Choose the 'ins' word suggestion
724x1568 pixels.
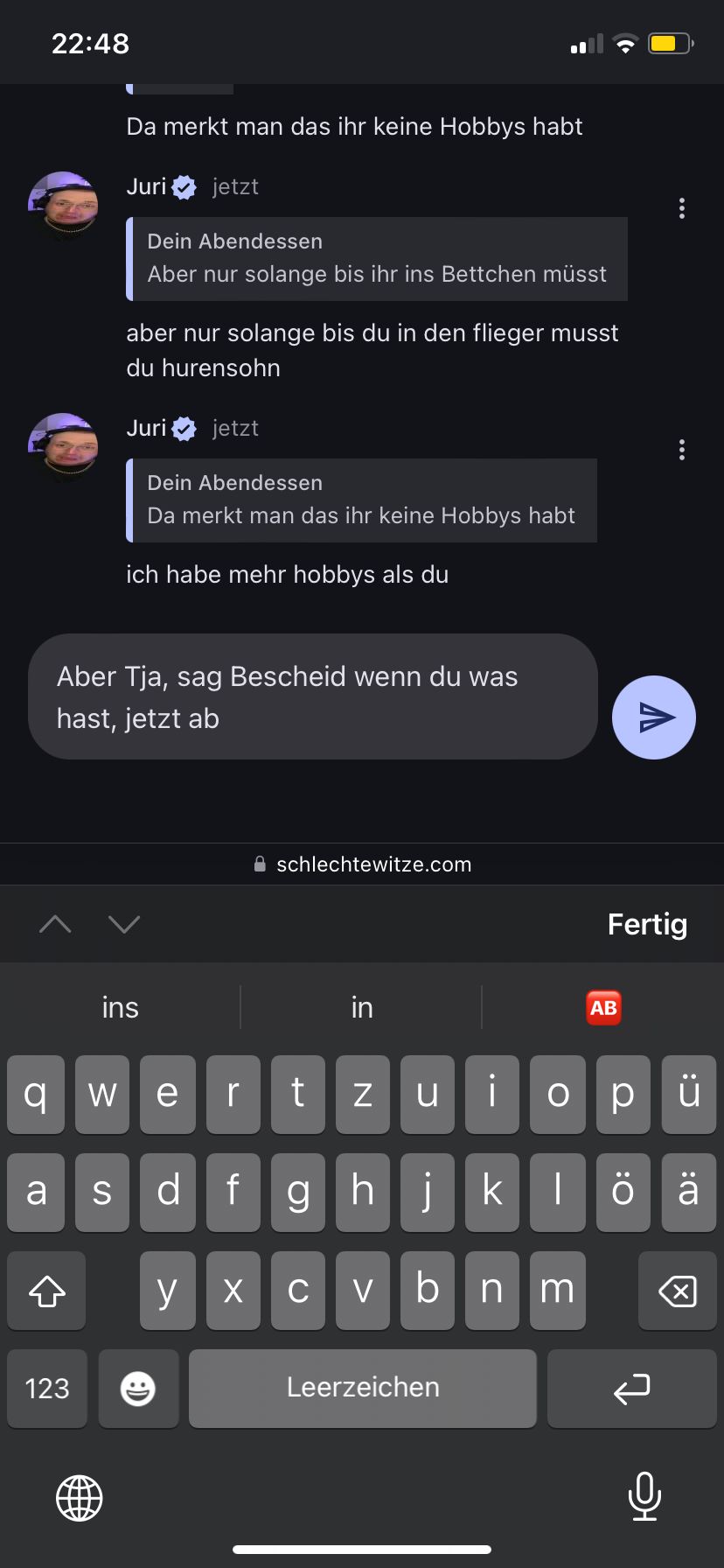pos(121,1007)
